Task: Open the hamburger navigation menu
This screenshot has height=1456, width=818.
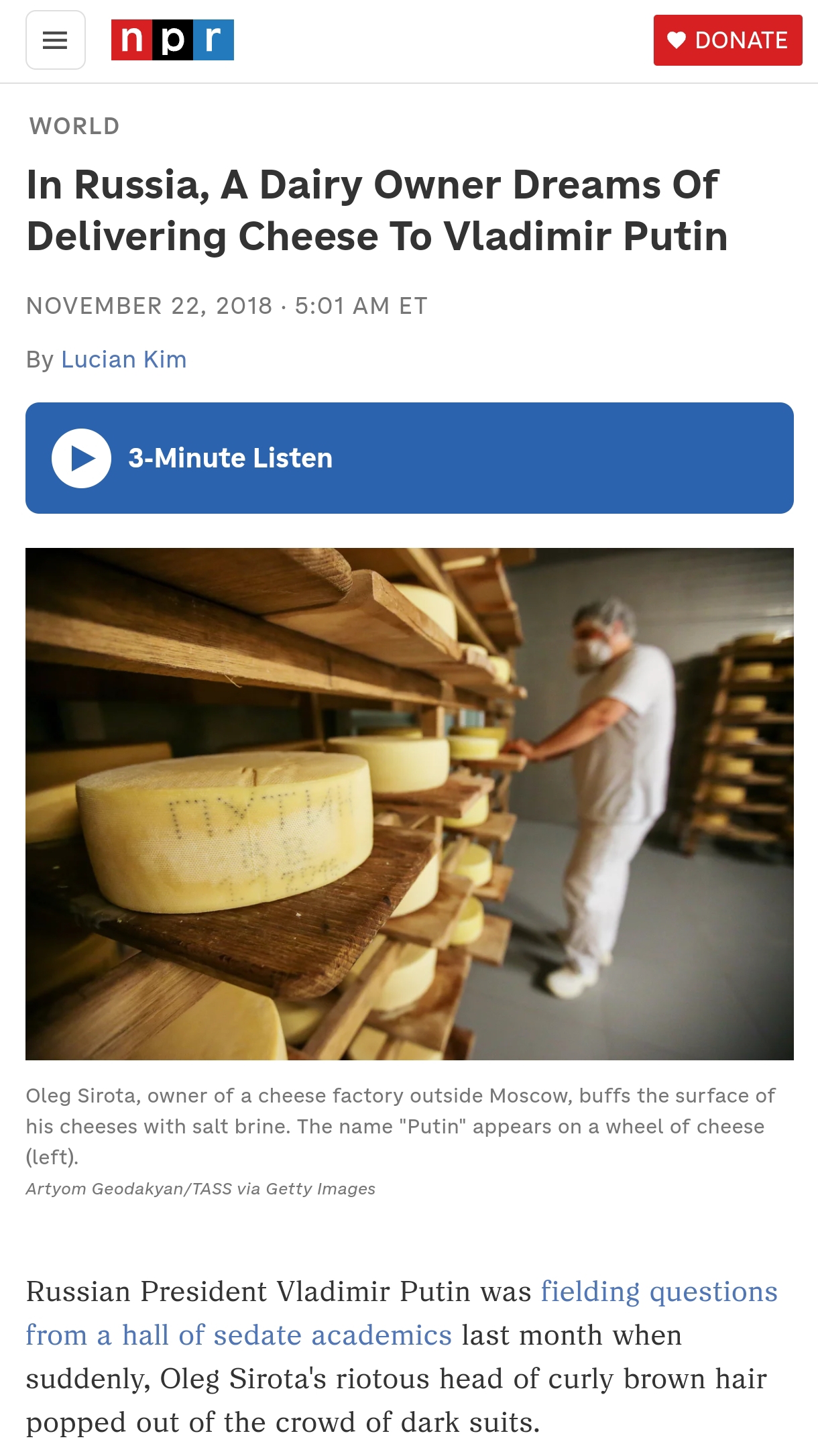Action: click(56, 40)
